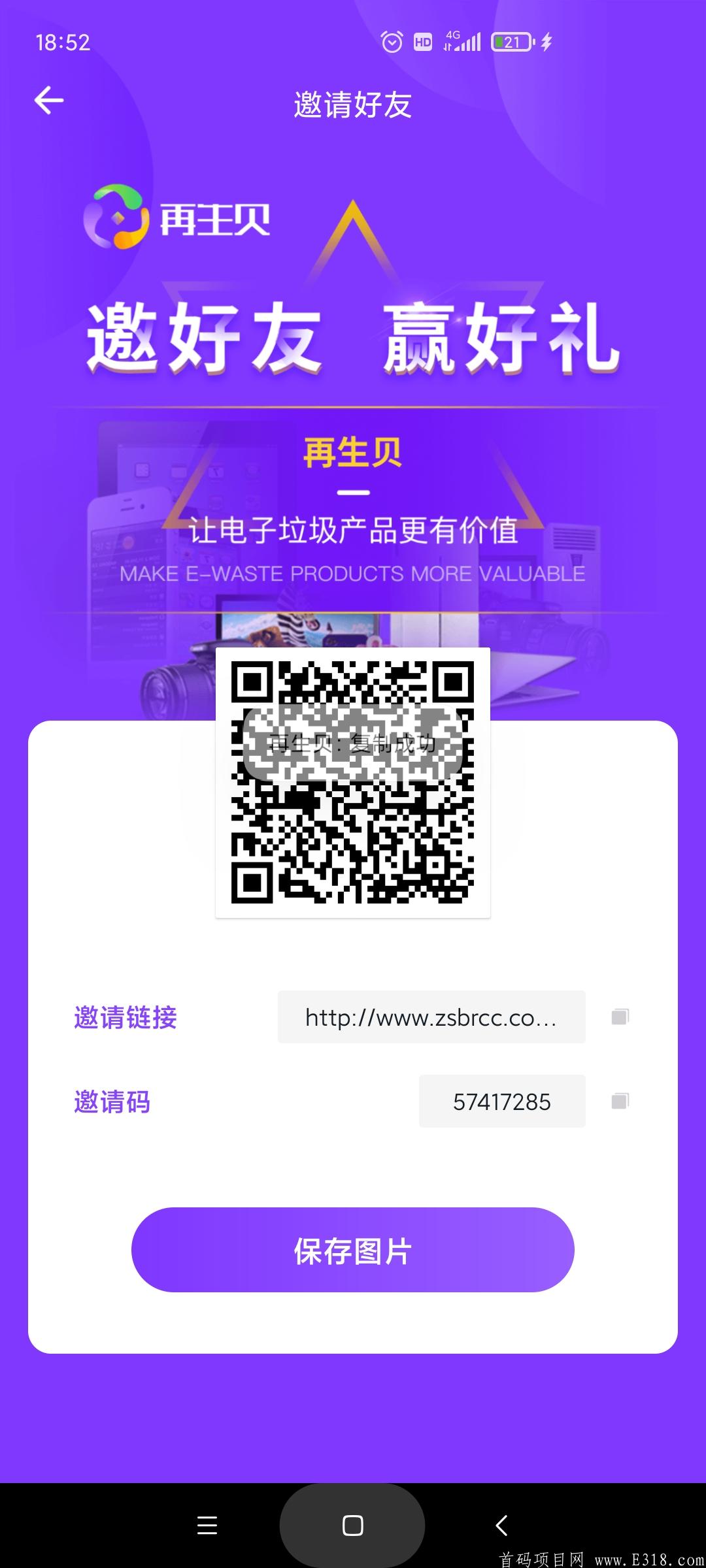Tap the 保存图片 save image button

click(352, 1250)
